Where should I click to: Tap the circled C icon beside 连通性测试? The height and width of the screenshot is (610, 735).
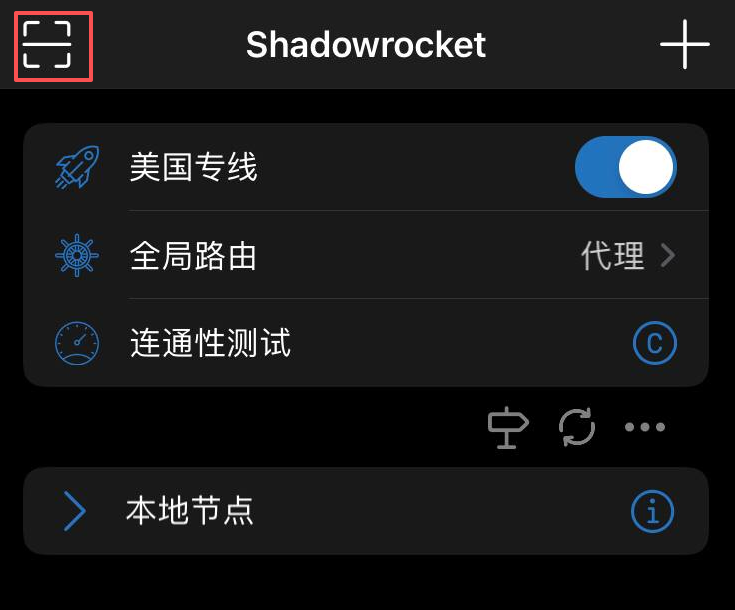[x=655, y=344]
